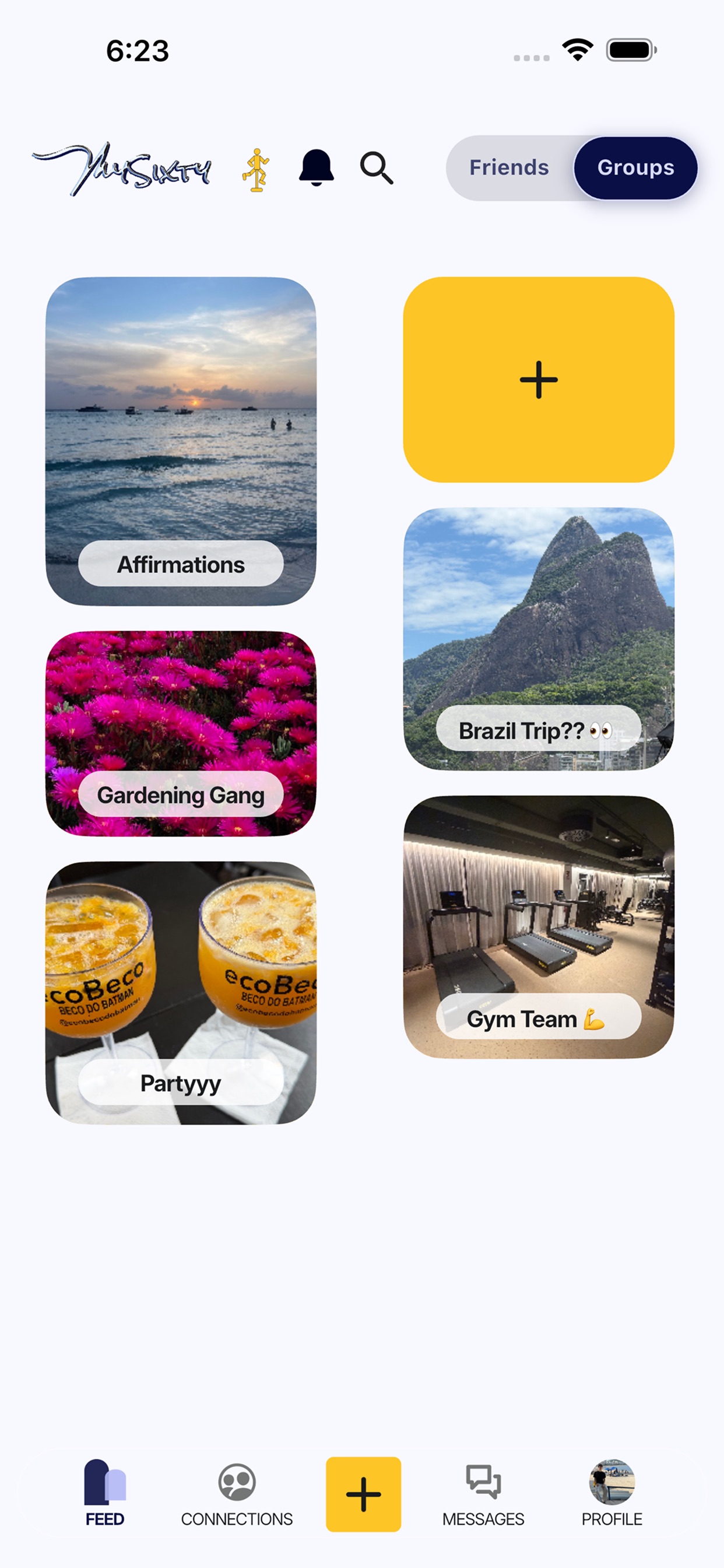Open the Partyyy group
Viewport: 724px width, 1568px height.
[x=181, y=993]
